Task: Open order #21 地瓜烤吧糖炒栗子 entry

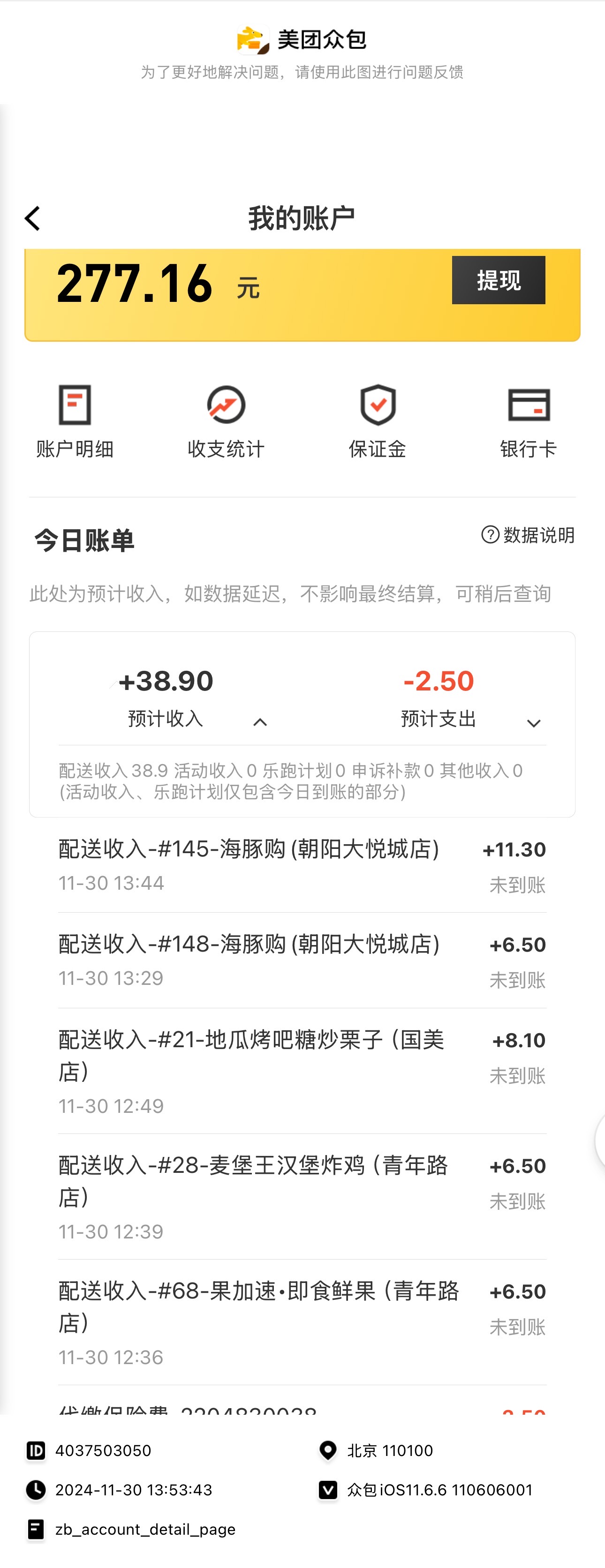Action: coord(302,1071)
